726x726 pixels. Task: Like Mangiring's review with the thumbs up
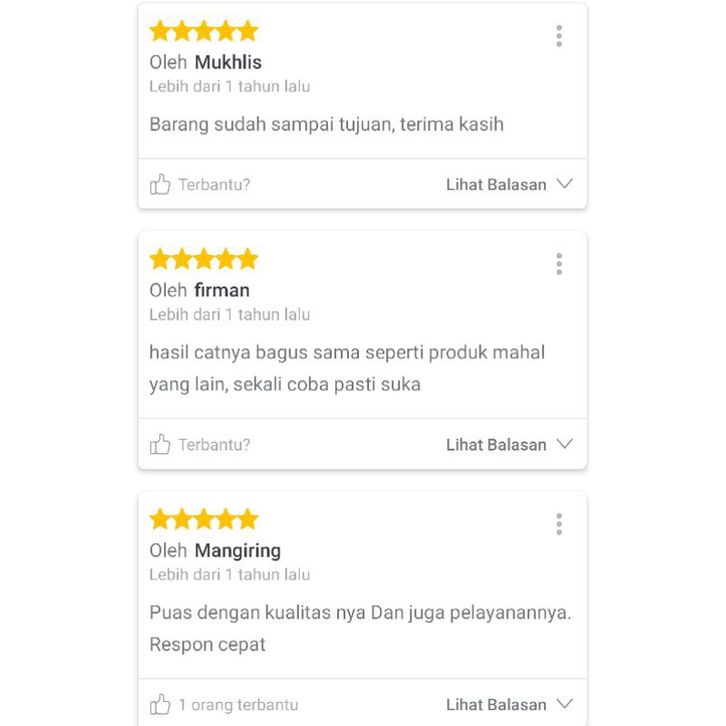(x=161, y=705)
